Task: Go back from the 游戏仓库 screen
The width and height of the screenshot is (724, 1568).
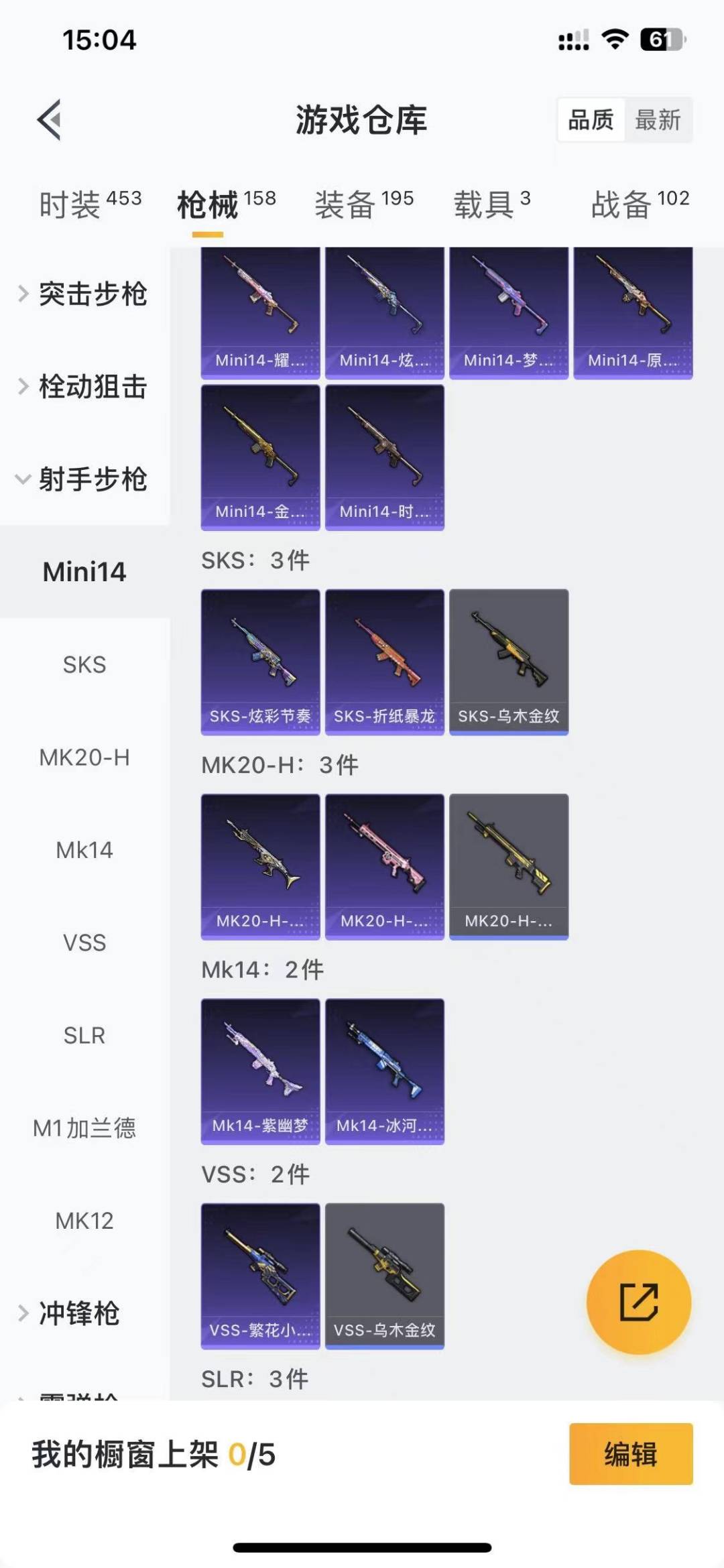Action: (50, 120)
